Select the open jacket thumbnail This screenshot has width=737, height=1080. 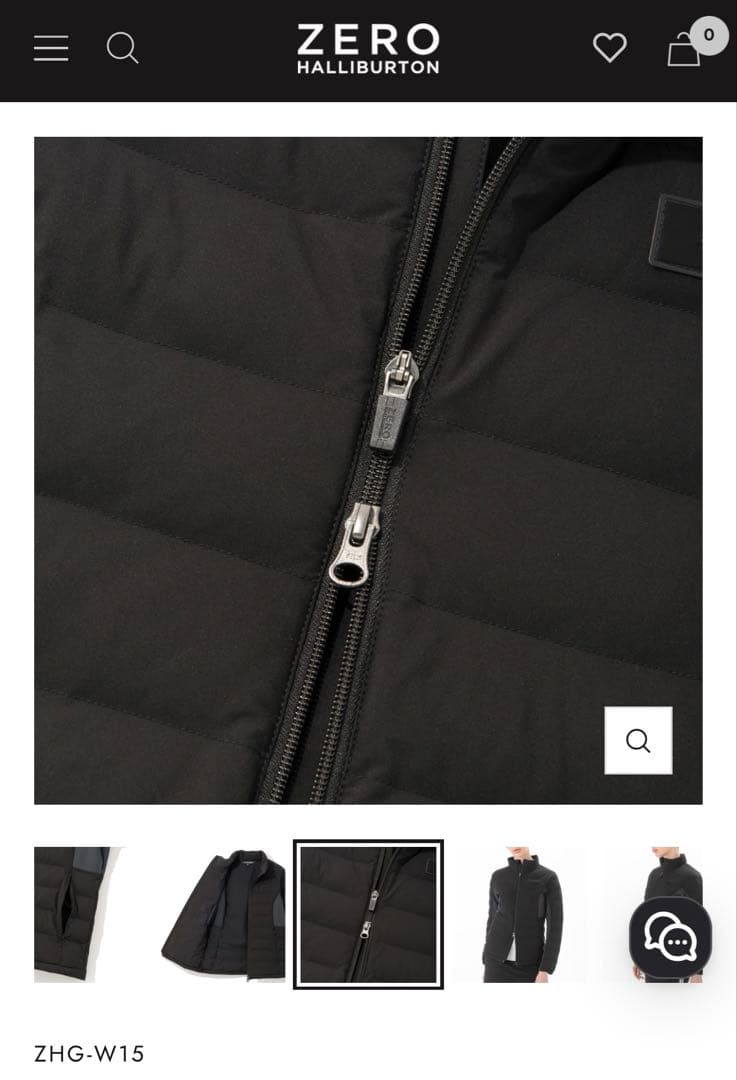point(223,914)
